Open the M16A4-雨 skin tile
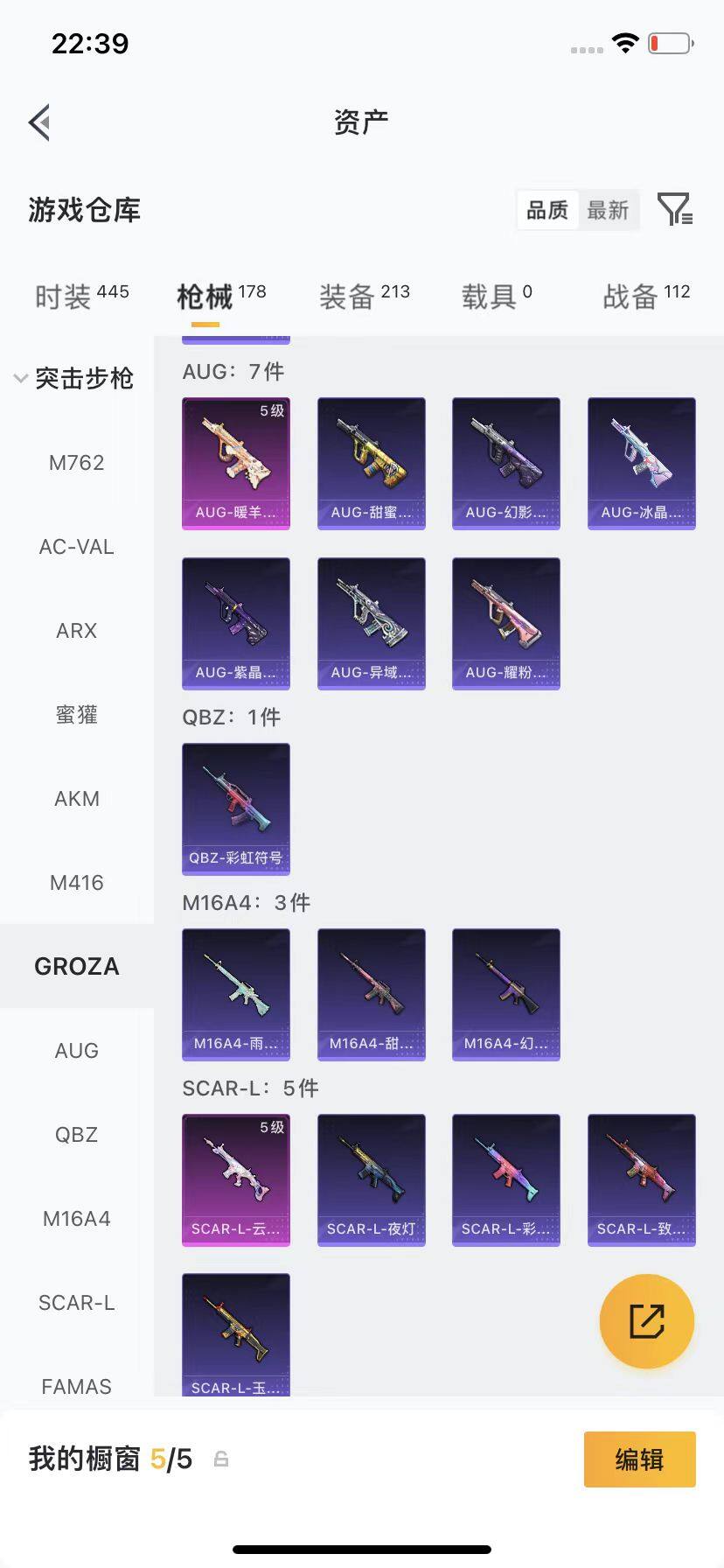The width and height of the screenshot is (724, 1568). coord(236,995)
